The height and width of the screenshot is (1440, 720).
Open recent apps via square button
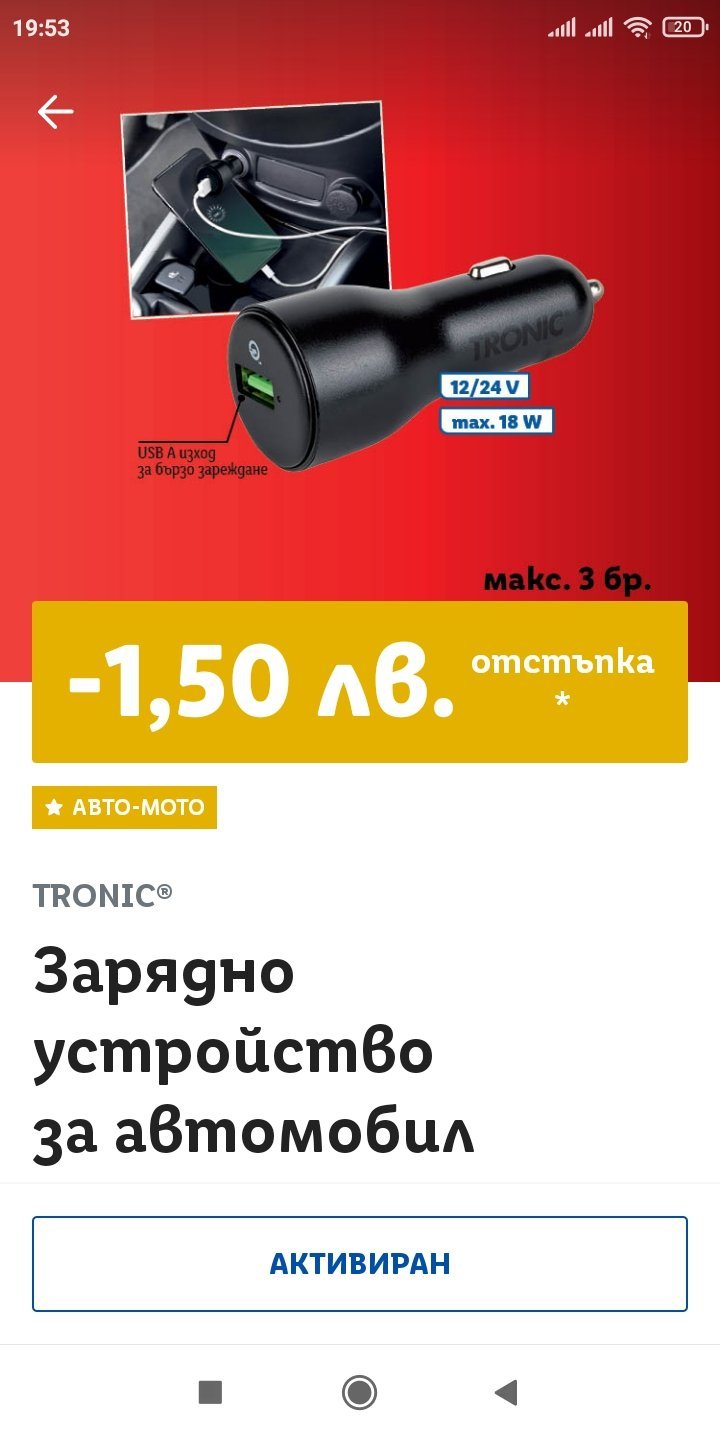click(x=210, y=1392)
